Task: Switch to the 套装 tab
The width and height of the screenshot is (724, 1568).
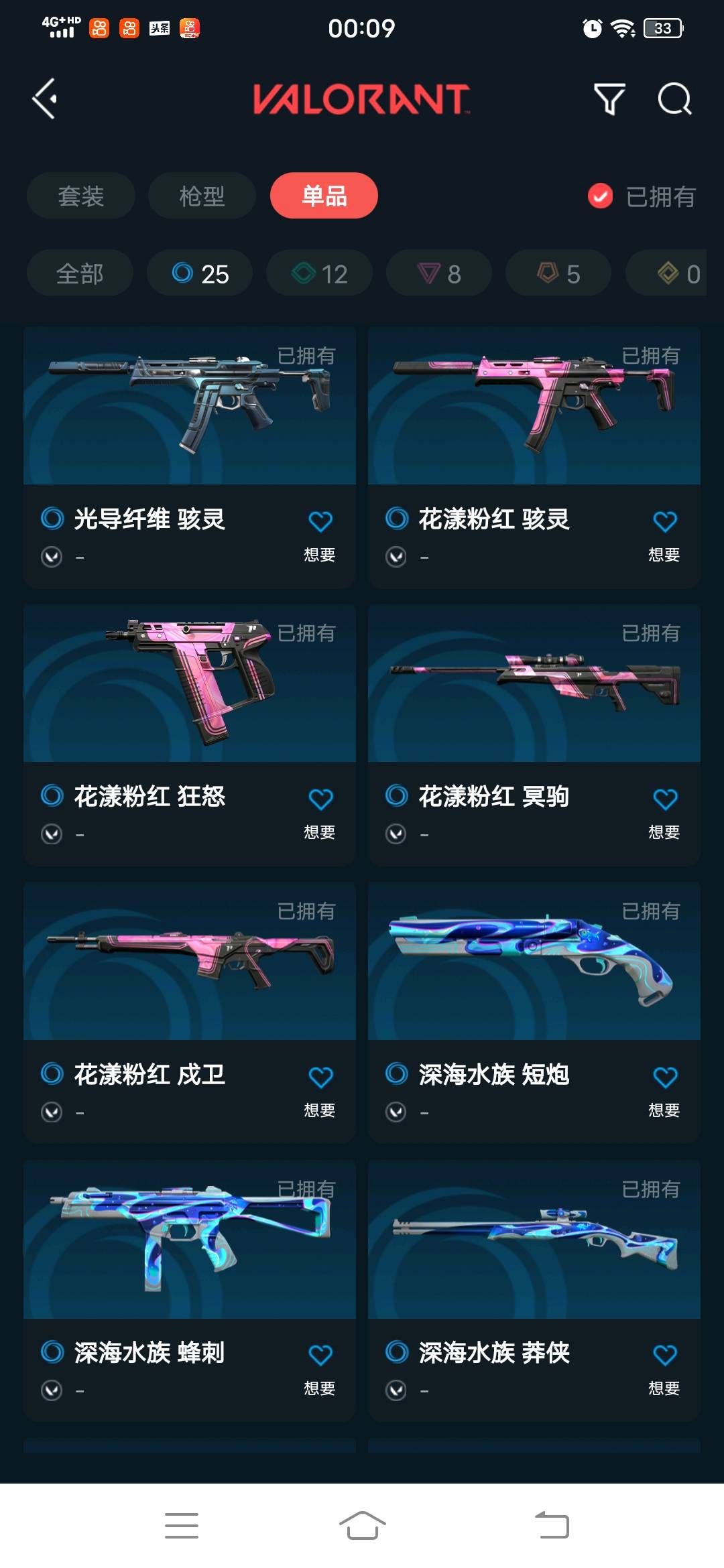Action: 81,196
